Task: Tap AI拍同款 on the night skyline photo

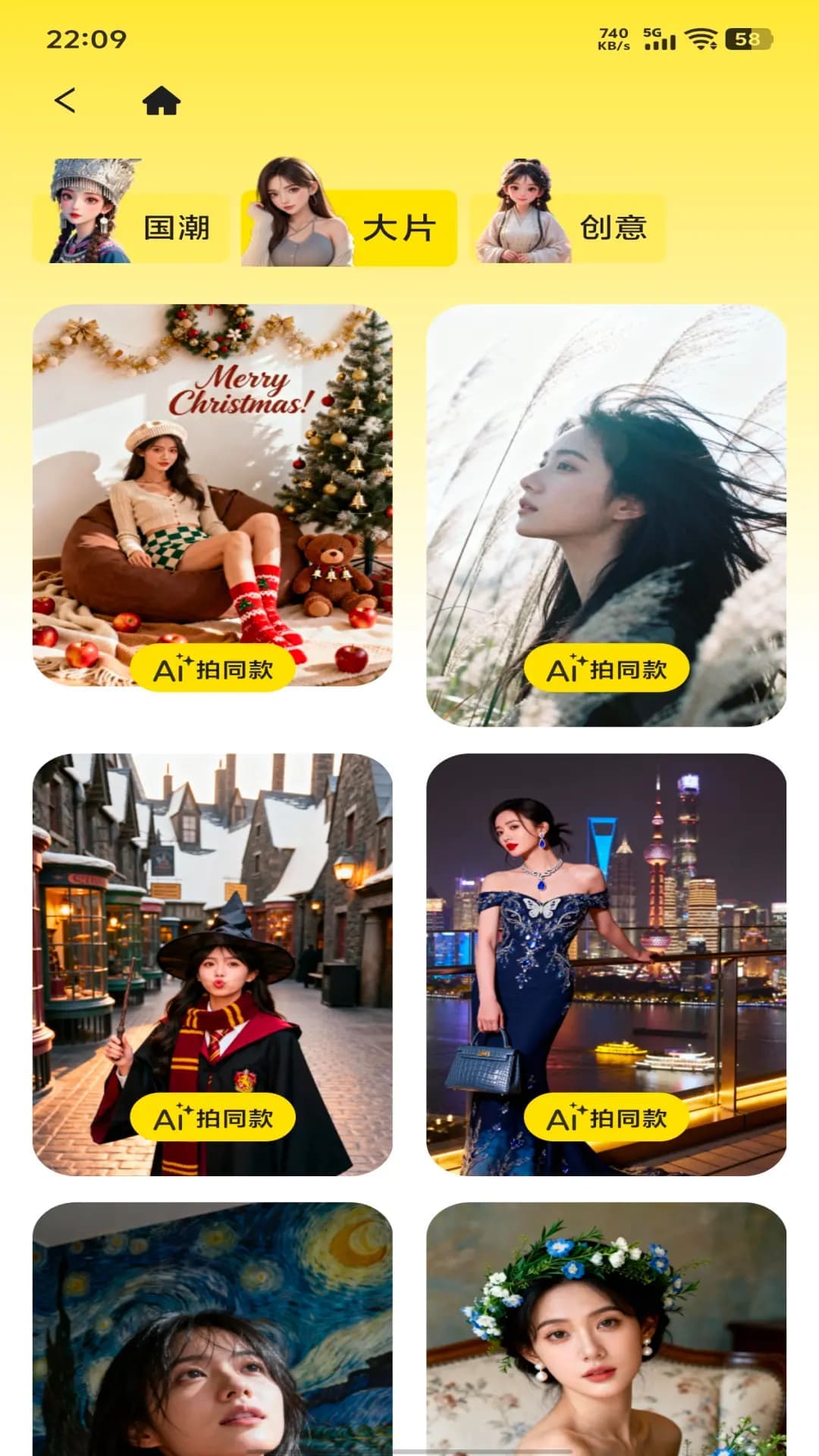Action: [x=607, y=1118]
